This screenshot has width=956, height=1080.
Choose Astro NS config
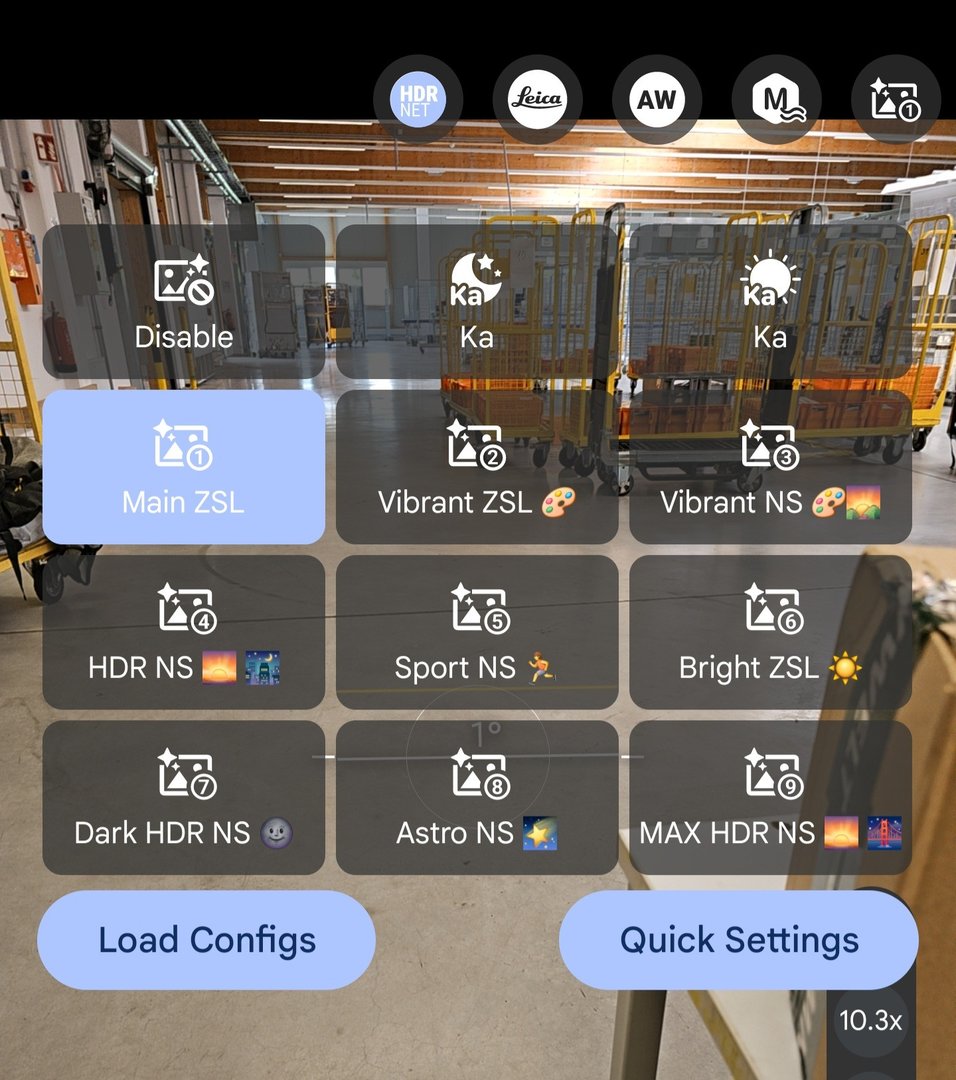tap(477, 798)
